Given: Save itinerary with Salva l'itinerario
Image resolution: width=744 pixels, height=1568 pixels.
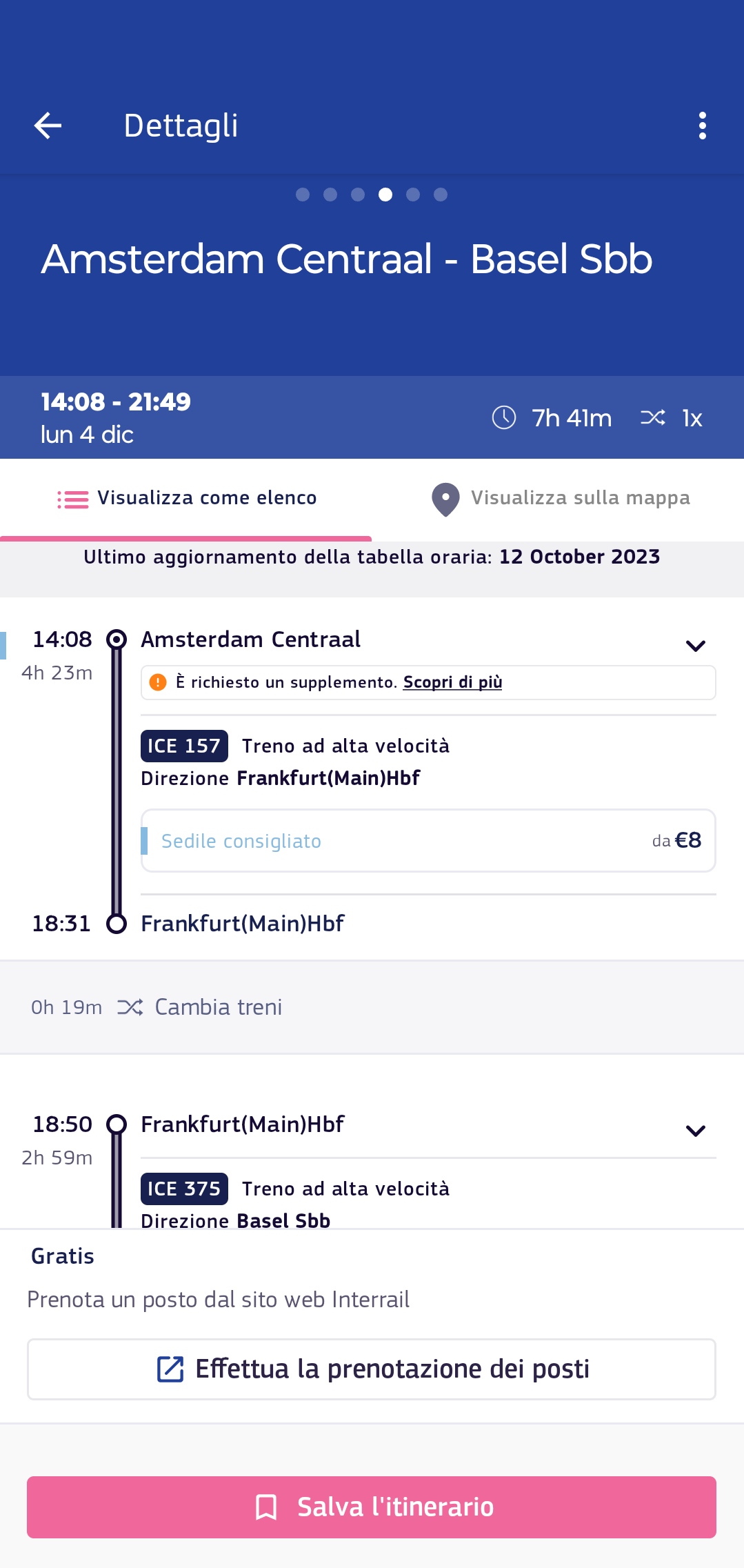Looking at the screenshot, I should coord(372,1507).
